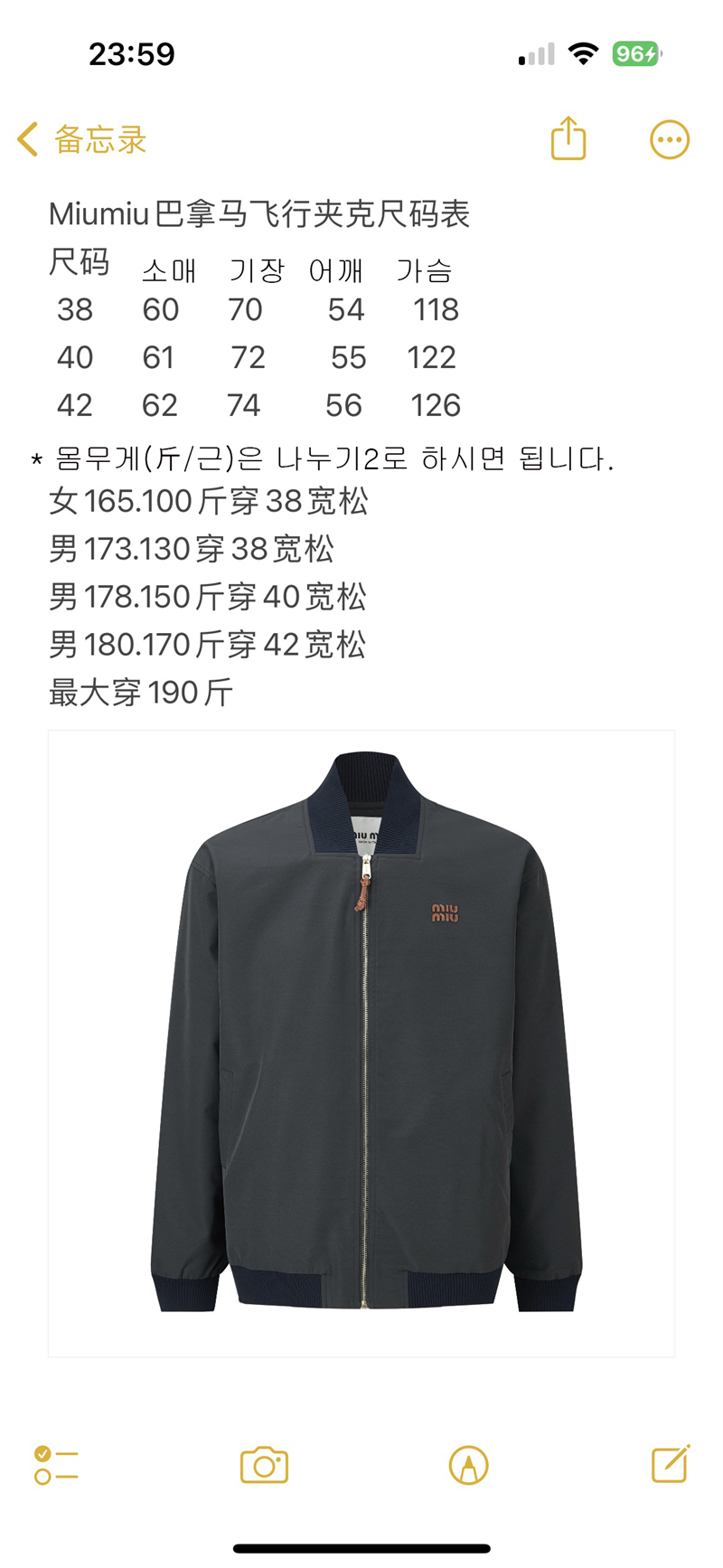Screen dimensions: 723x1568
Task: Go back to the 备忘录 notes list
Action: click(81, 140)
